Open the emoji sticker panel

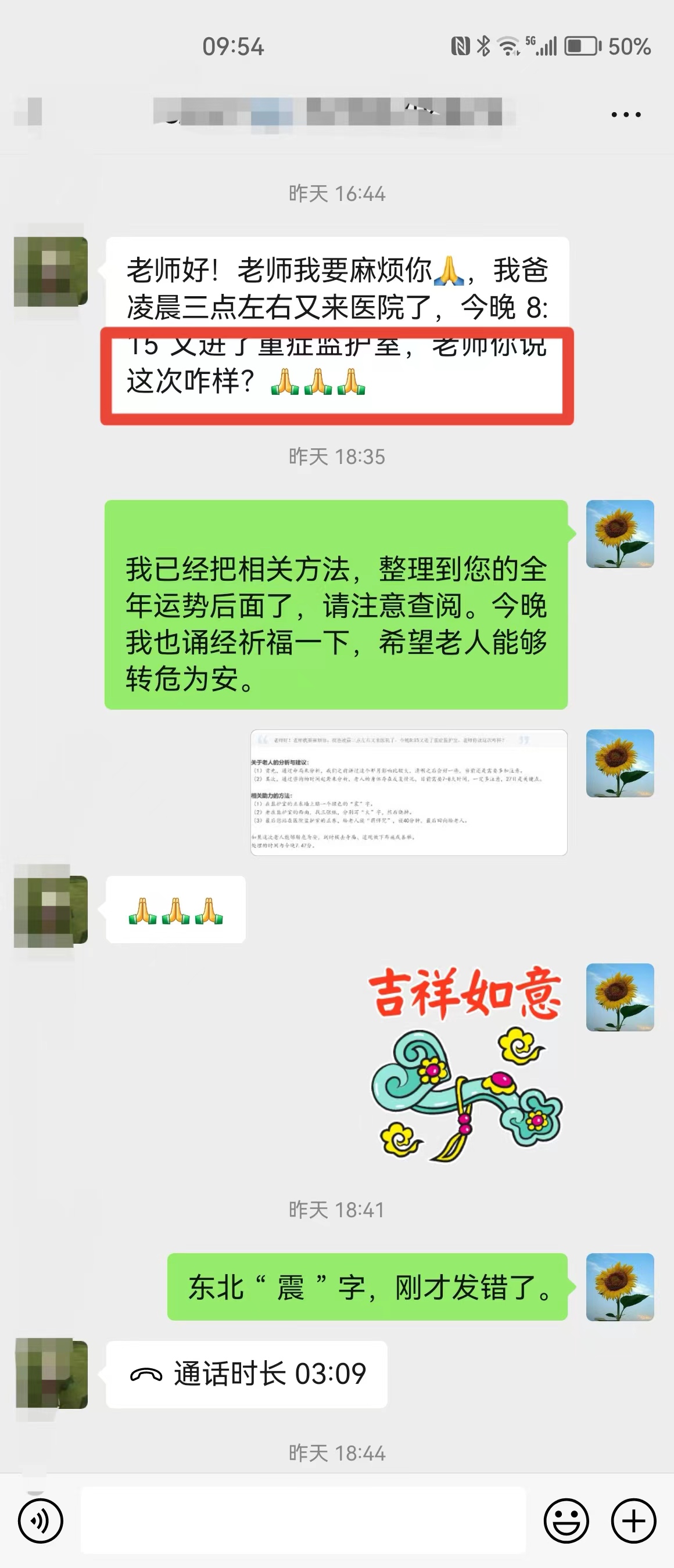click(567, 1521)
